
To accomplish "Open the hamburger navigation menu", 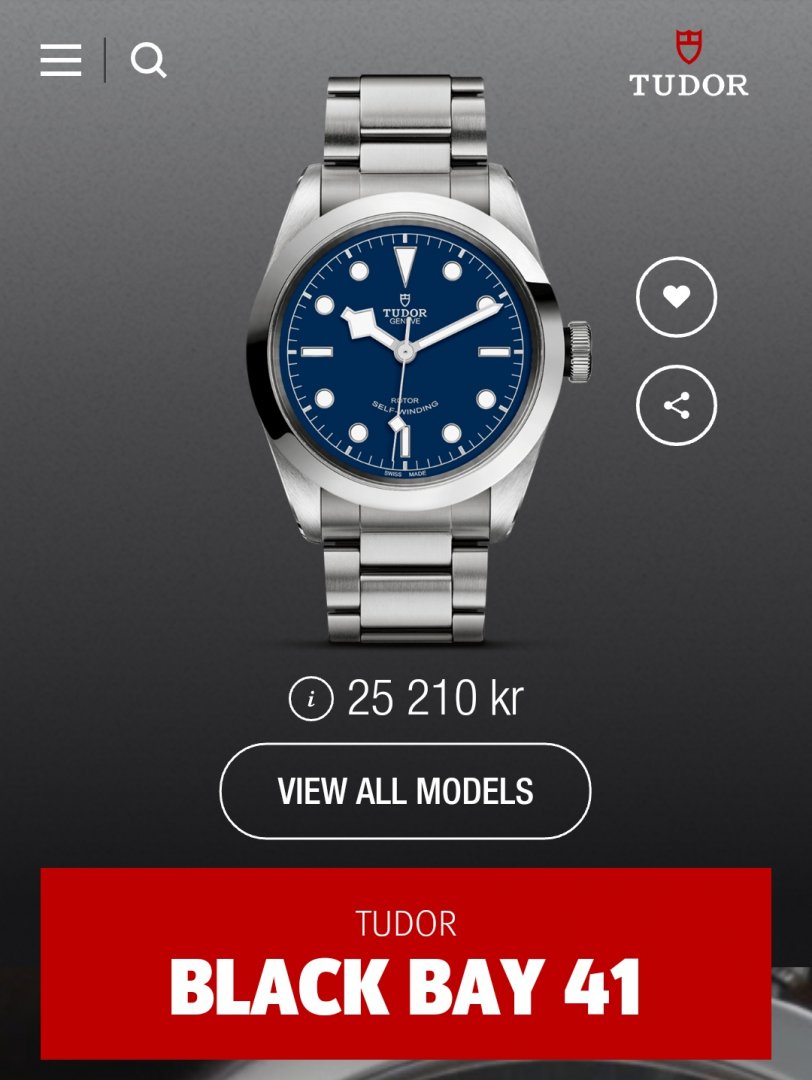I will pos(61,61).
